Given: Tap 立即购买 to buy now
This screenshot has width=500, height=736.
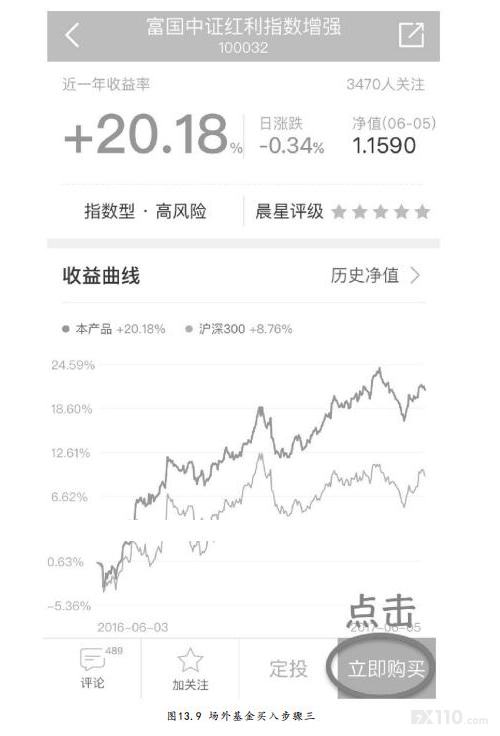Looking at the screenshot, I should pyautogui.click(x=386, y=668).
